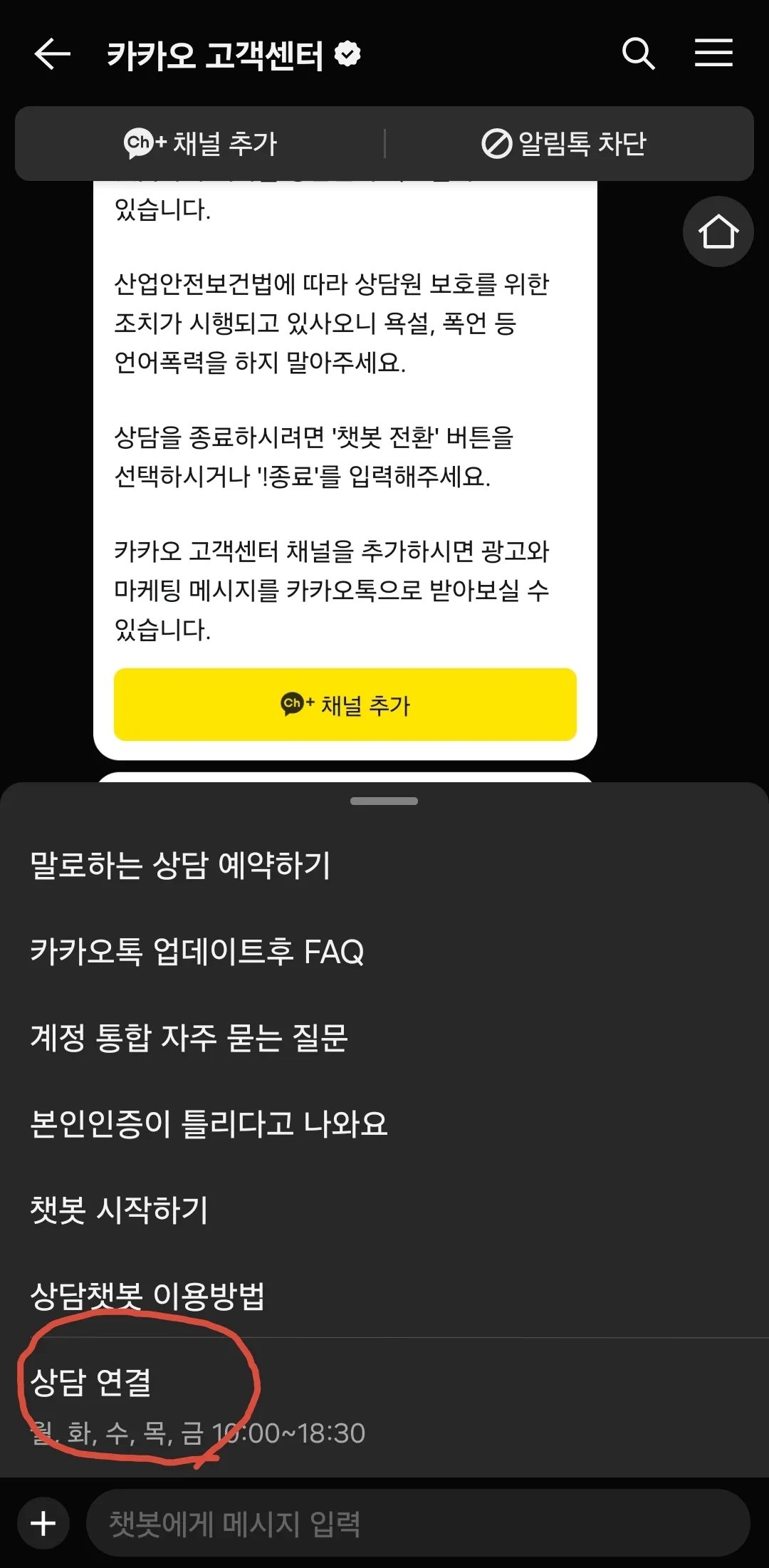Image resolution: width=769 pixels, height=1568 pixels.
Task: Tap the plus icon beside the message field
Action: pos(43,1522)
